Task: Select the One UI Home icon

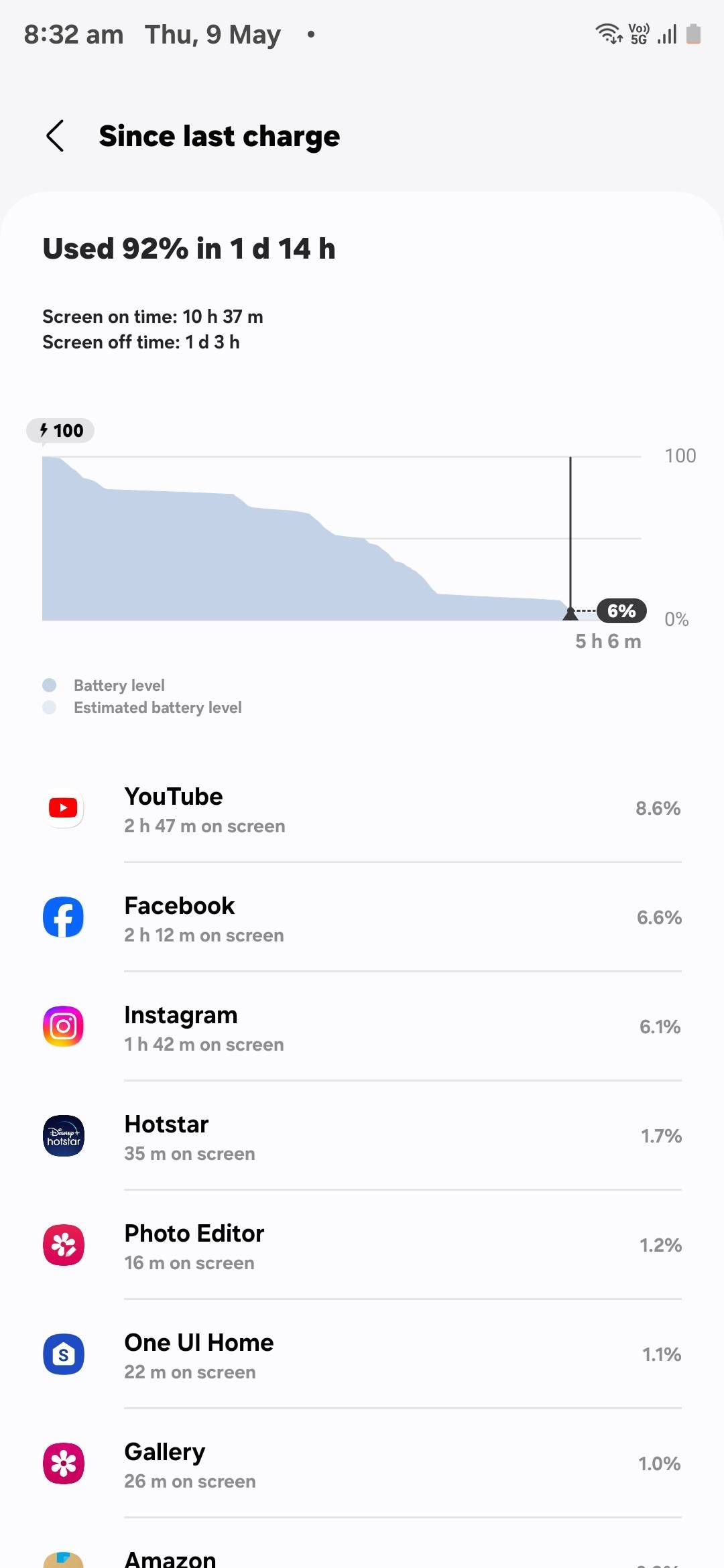Action: click(x=63, y=1354)
